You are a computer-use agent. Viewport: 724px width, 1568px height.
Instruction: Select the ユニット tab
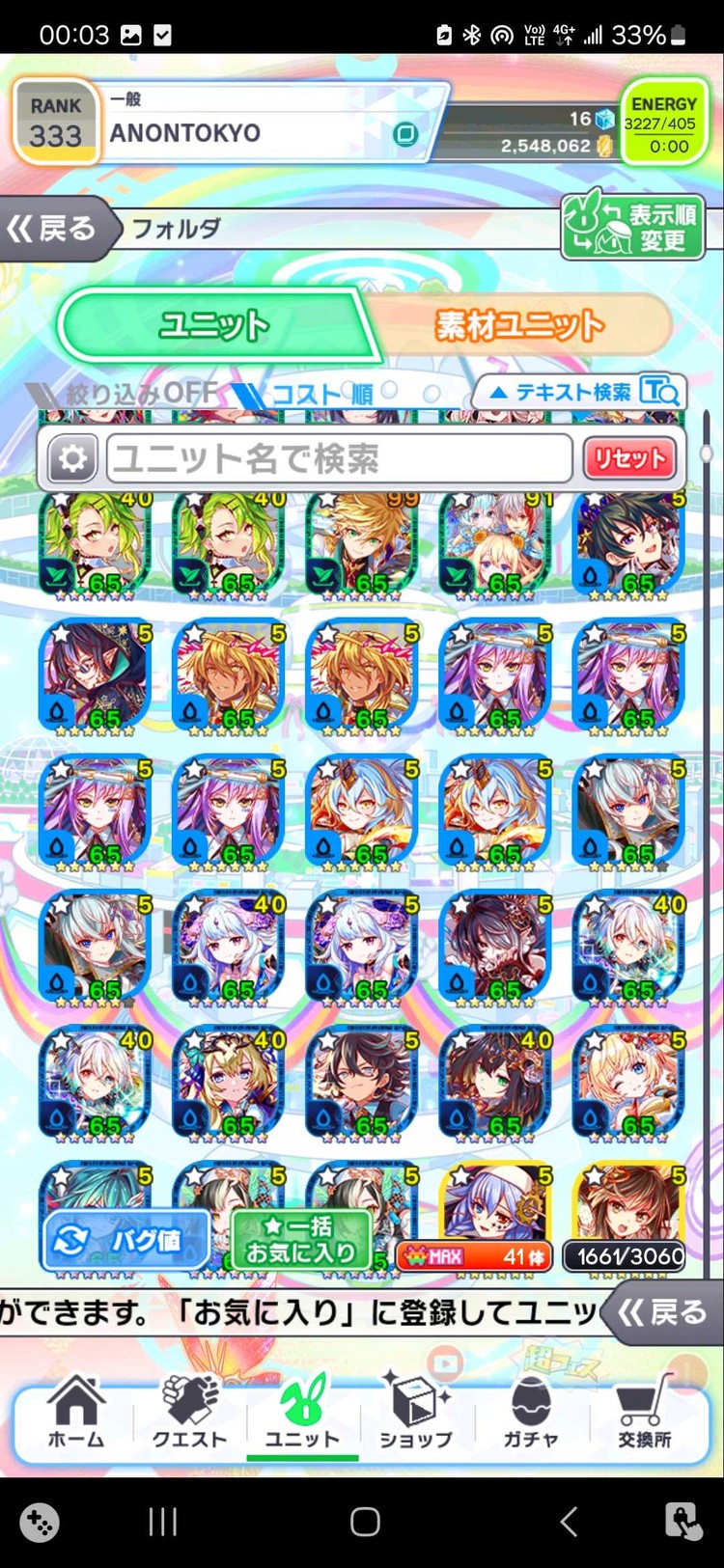pyautogui.click(x=214, y=325)
